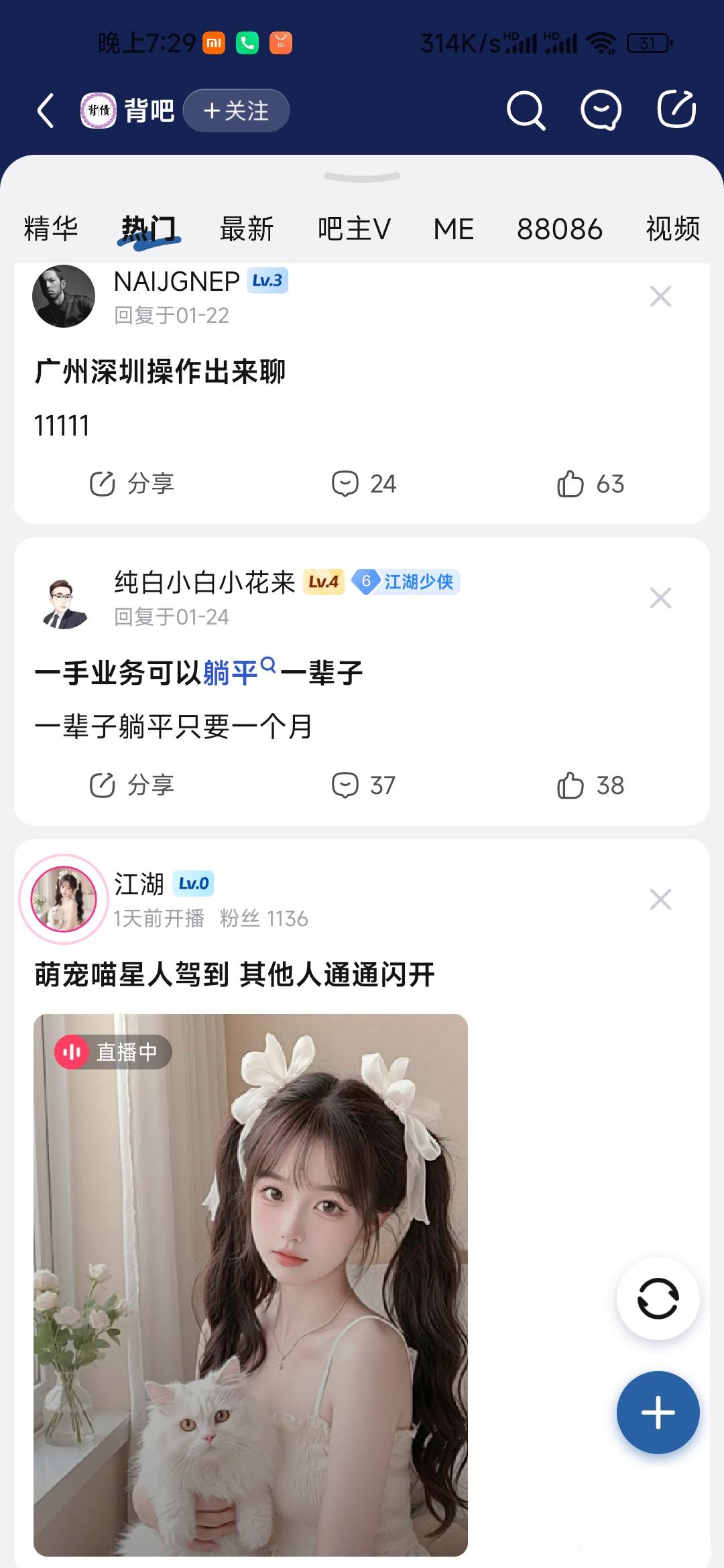Image resolution: width=724 pixels, height=1568 pixels.
Task: Tap the edit/compose icon in the header
Action: click(676, 109)
